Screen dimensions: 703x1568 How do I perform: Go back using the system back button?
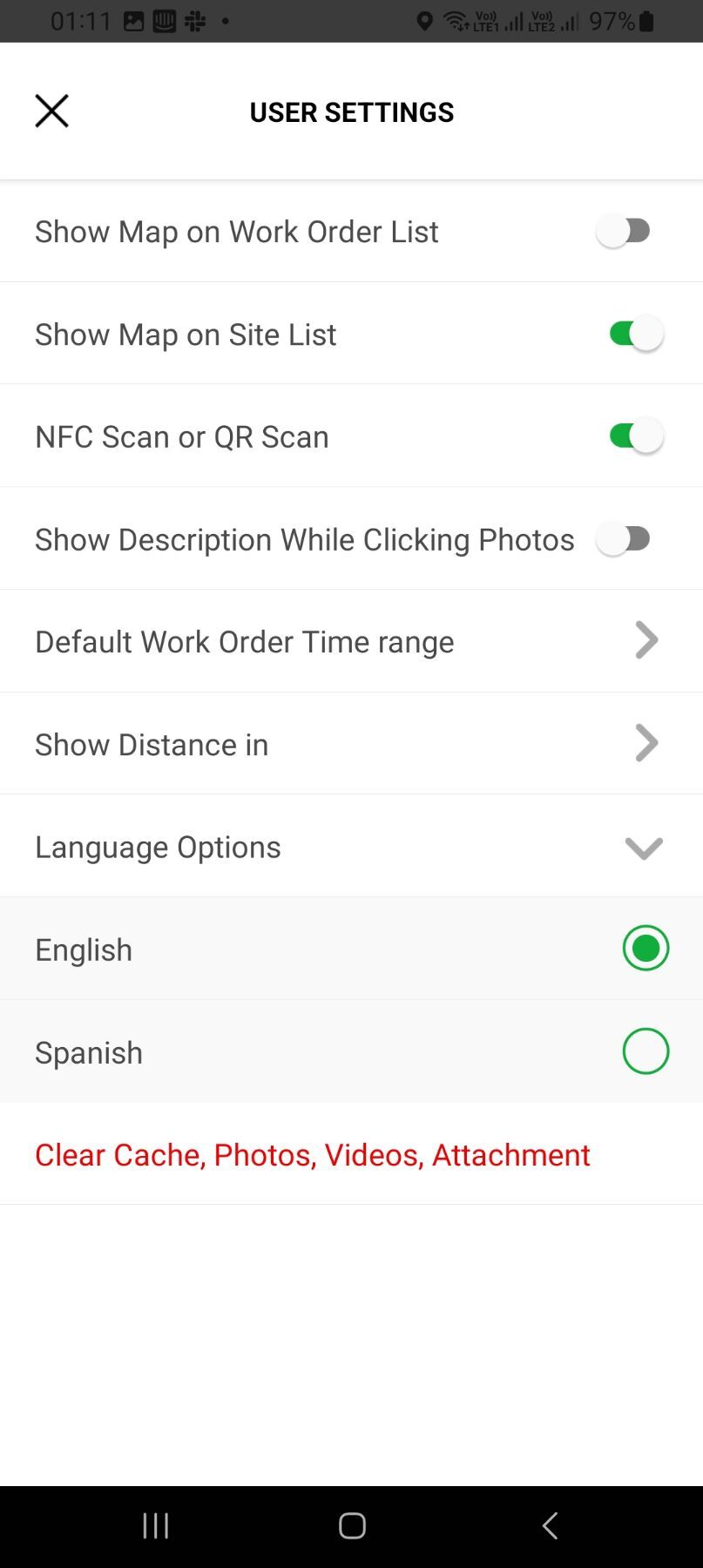pos(549,1525)
